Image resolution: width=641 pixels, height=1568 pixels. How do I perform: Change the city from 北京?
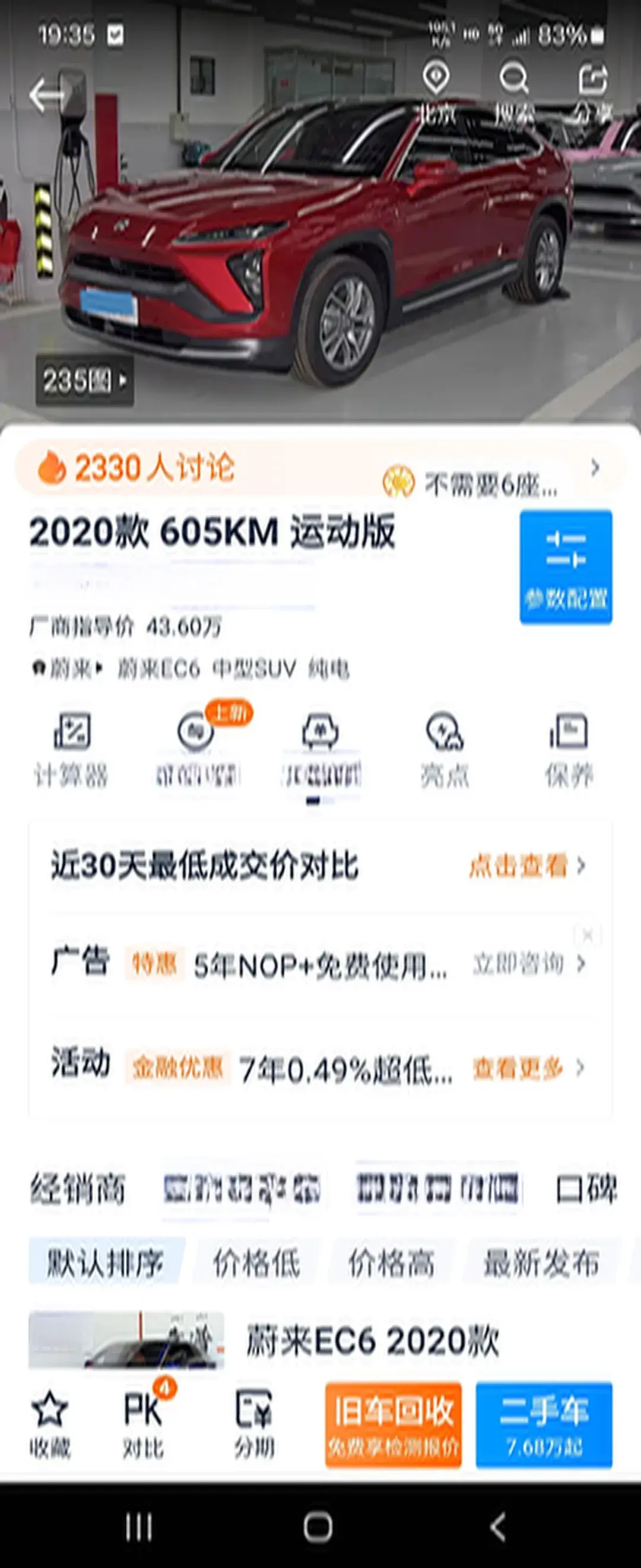pyautogui.click(x=436, y=91)
